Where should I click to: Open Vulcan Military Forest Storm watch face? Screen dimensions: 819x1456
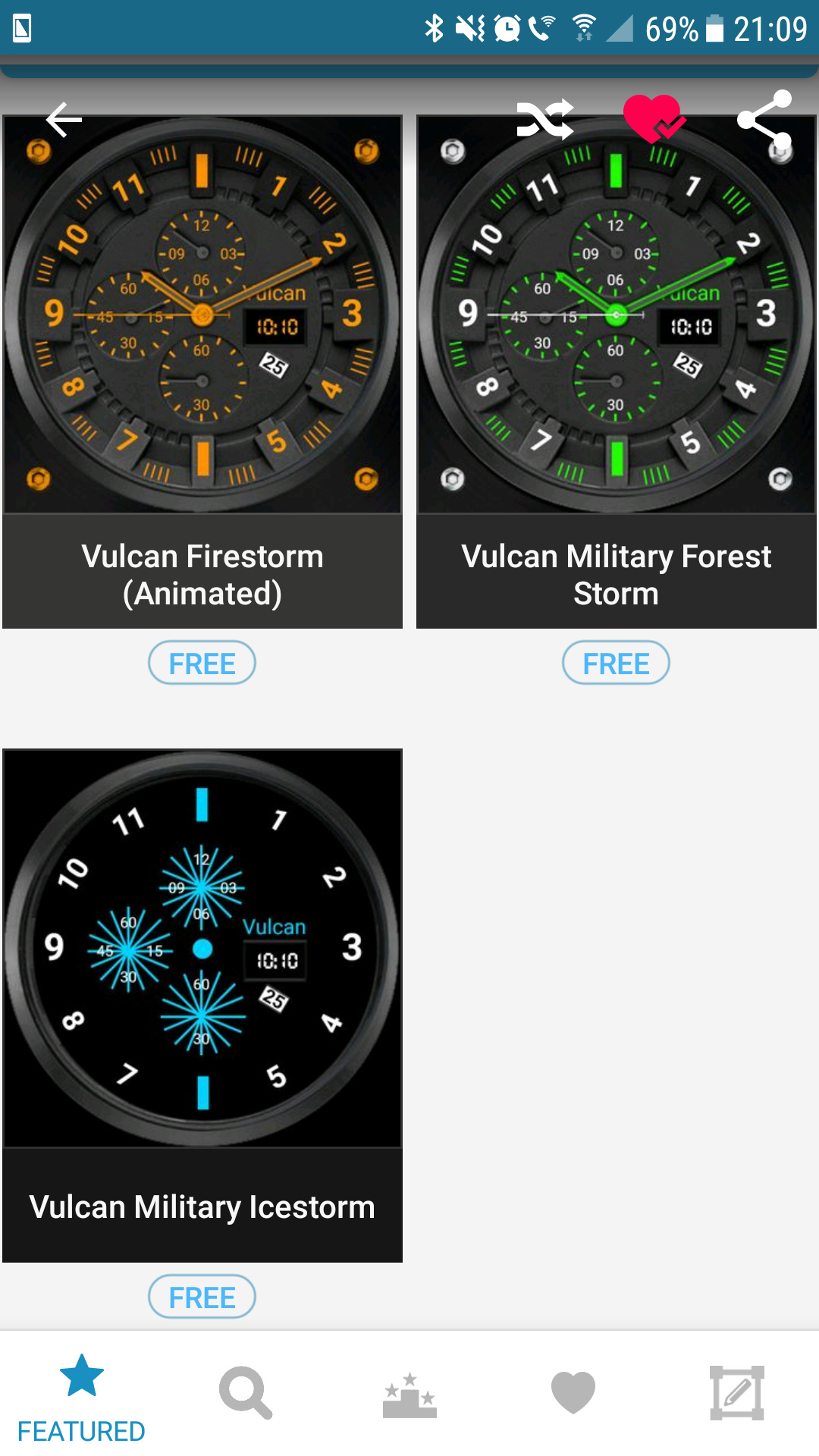point(617,372)
